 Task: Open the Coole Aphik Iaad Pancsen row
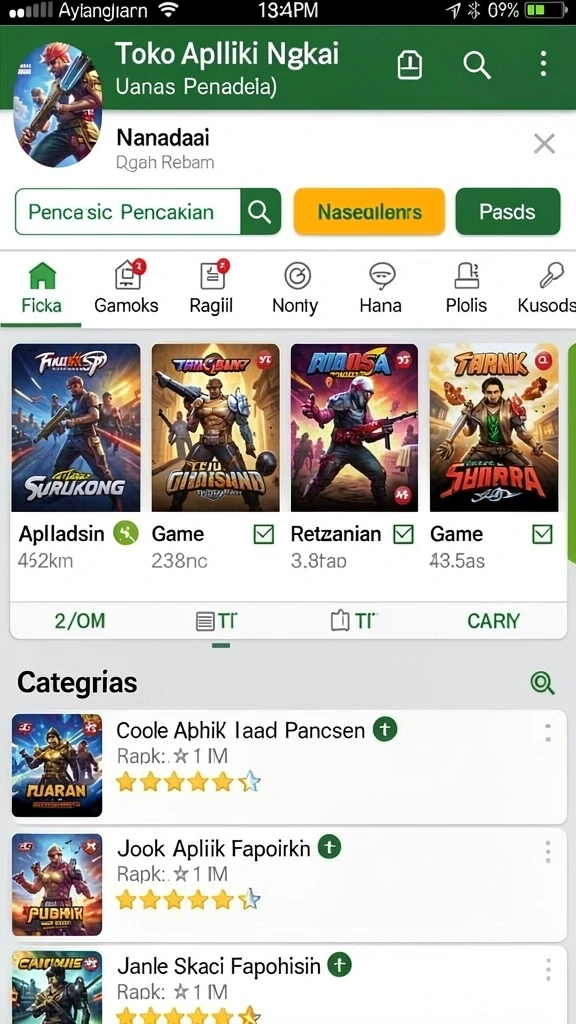289,767
